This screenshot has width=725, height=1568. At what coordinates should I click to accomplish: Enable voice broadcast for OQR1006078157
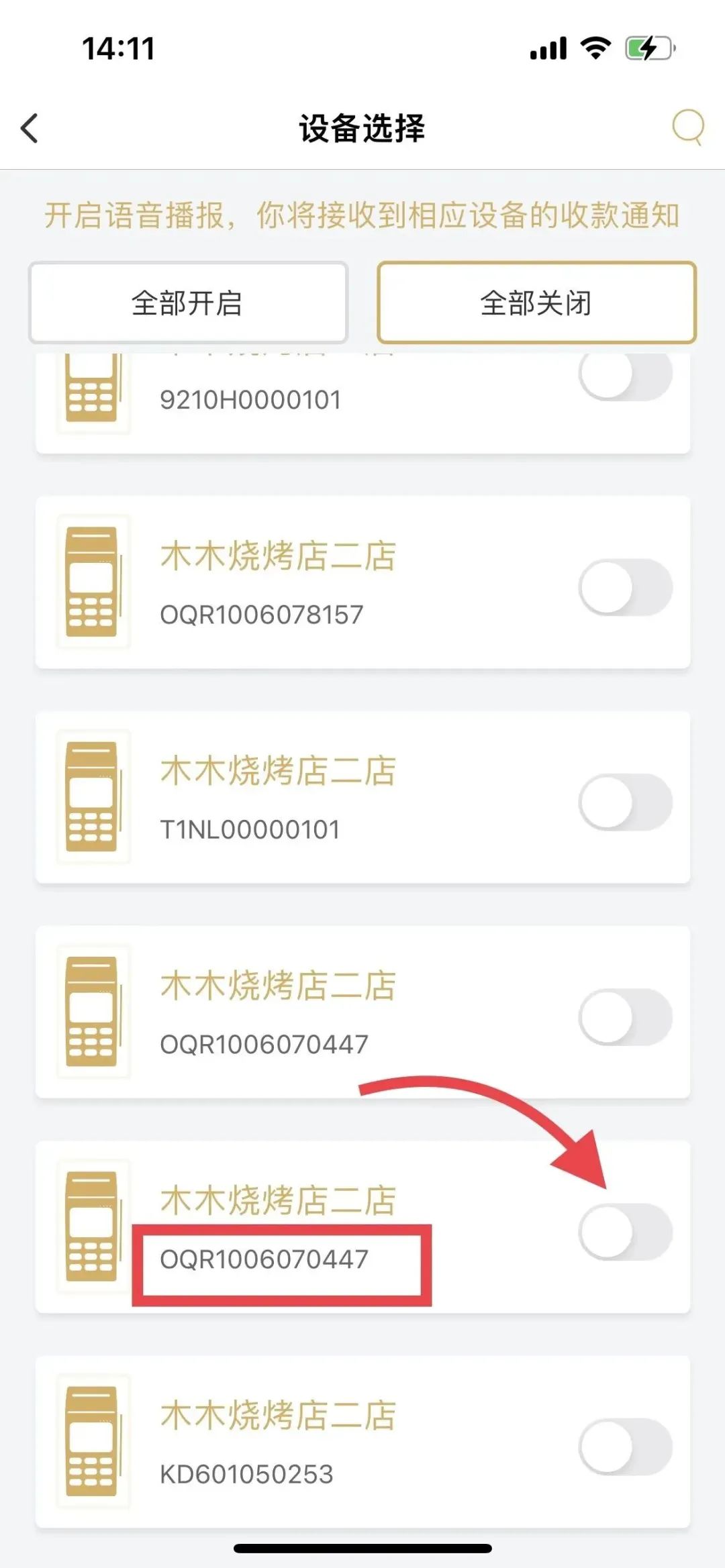[x=626, y=588]
